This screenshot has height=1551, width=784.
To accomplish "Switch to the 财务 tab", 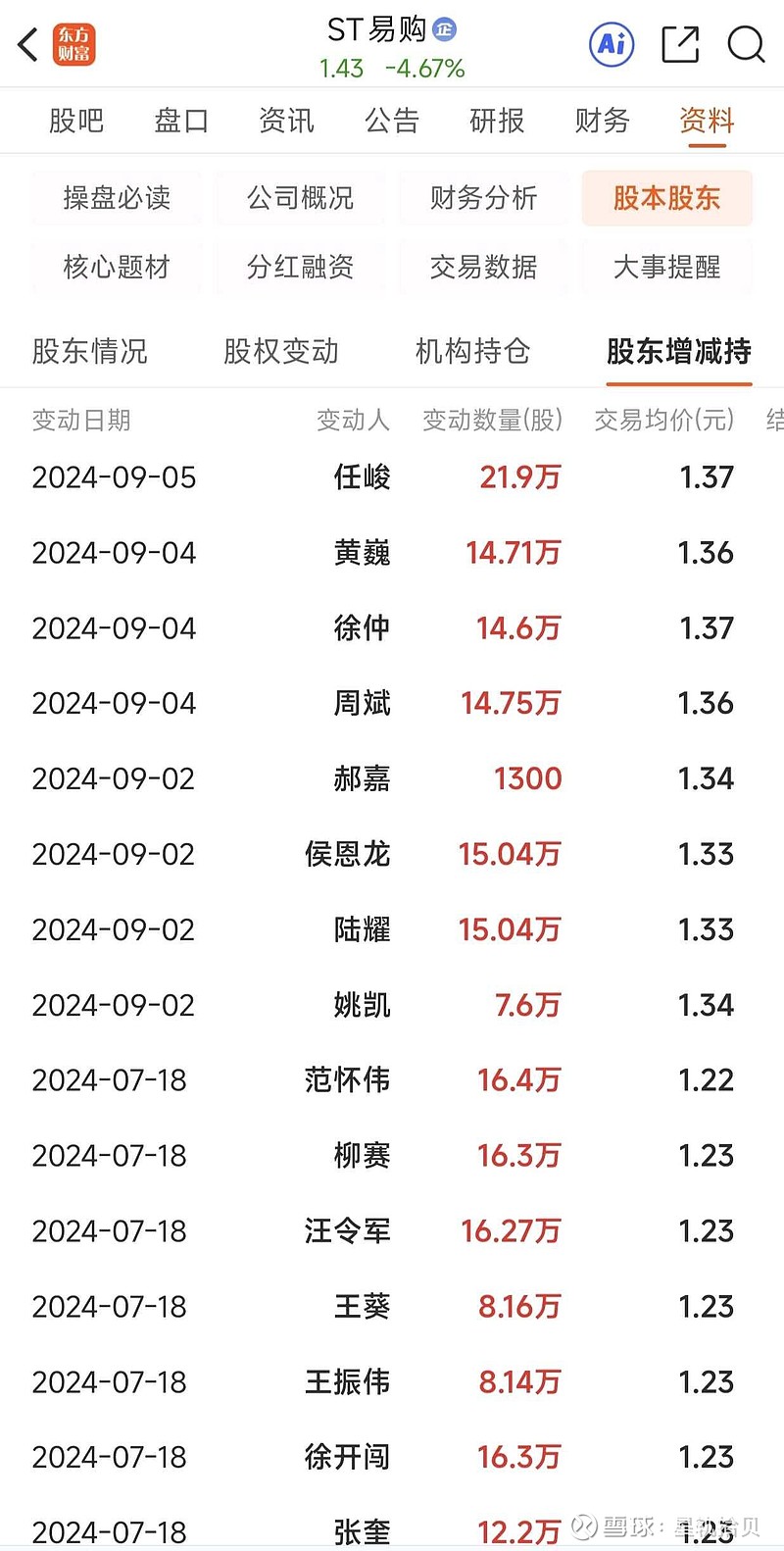I will click(601, 120).
